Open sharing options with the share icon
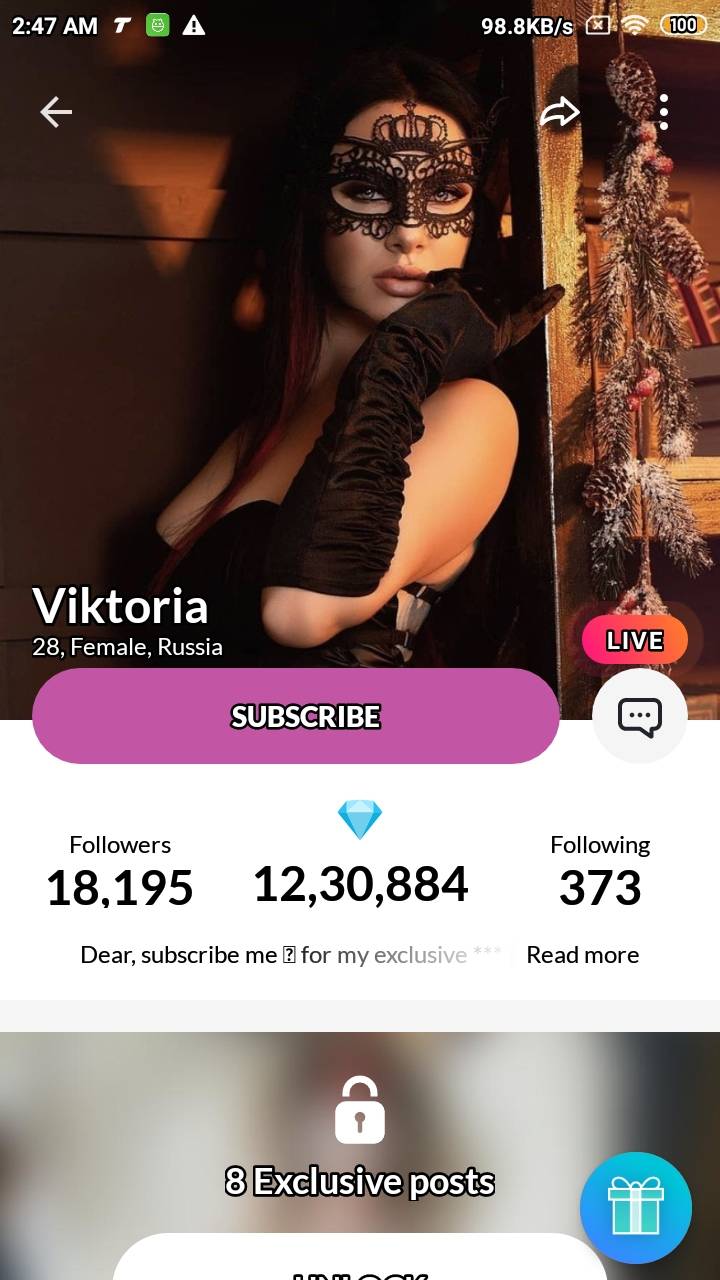This screenshot has height=1280, width=720. [560, 112]
